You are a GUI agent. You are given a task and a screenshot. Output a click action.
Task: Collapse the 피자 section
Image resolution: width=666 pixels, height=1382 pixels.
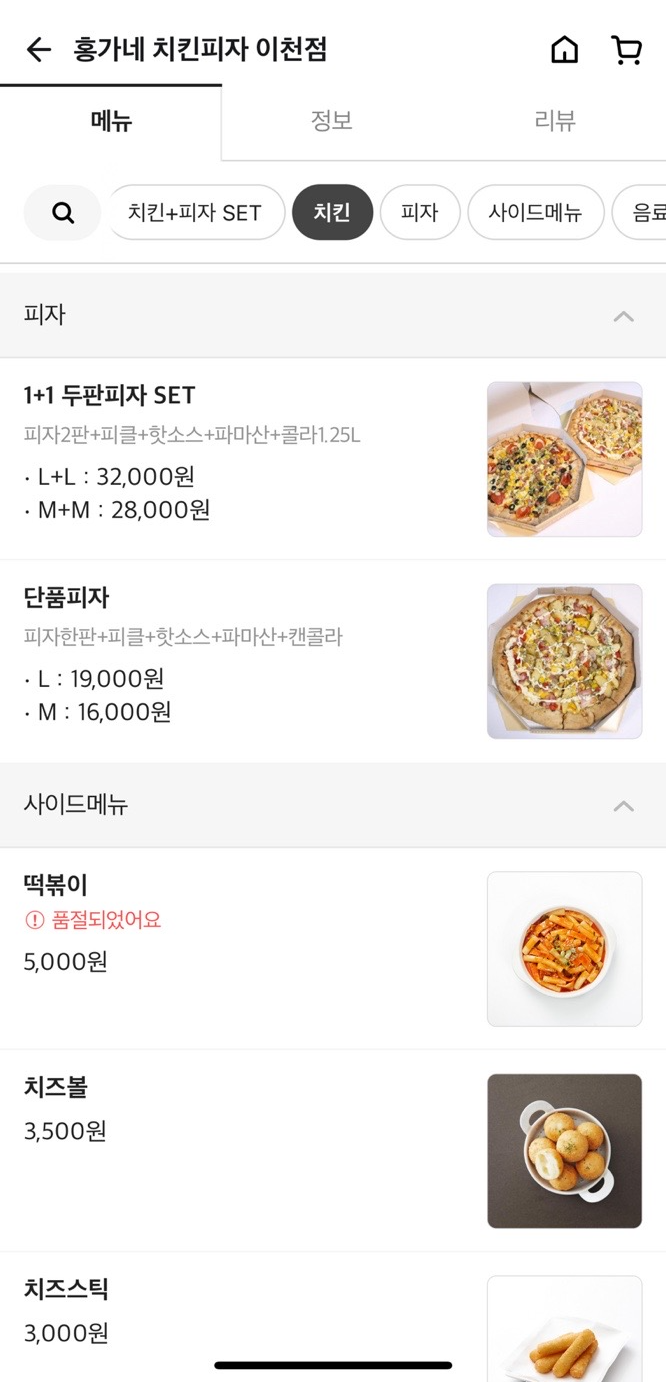coord(623,316)
